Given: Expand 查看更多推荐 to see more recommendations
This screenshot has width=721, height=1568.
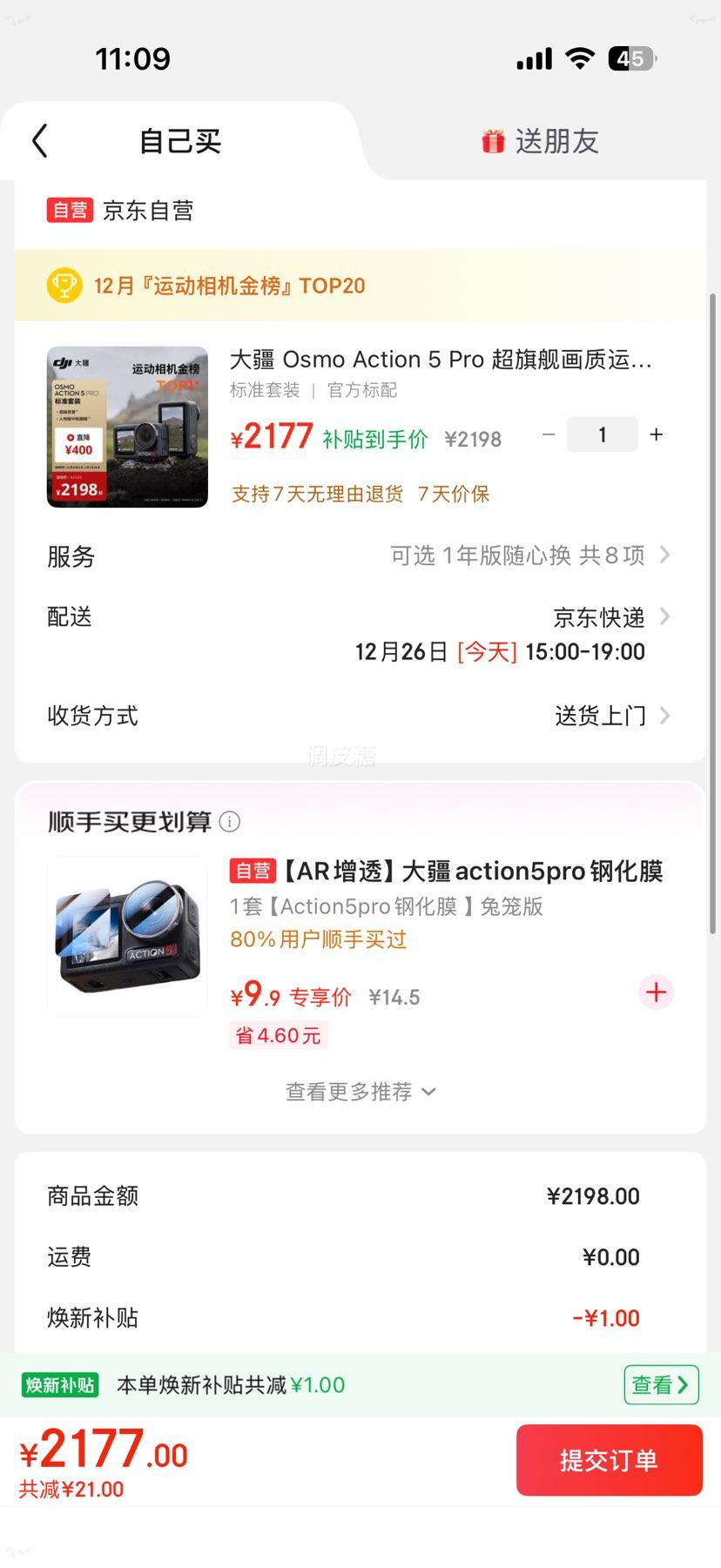Looking at the screenshot, I should [x=360, y=1091].
